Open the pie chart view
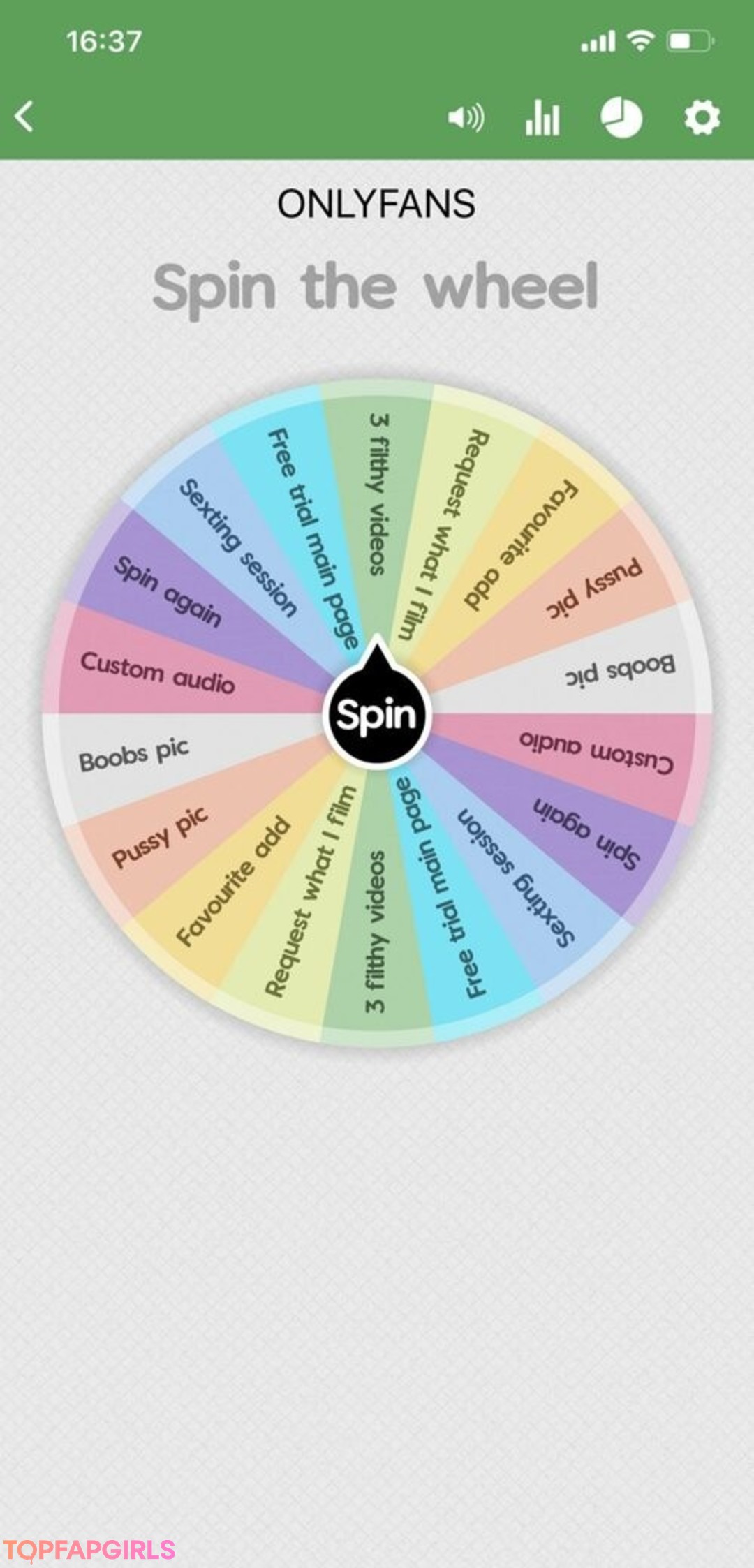 pyautogui.click(x=621, y=117)
